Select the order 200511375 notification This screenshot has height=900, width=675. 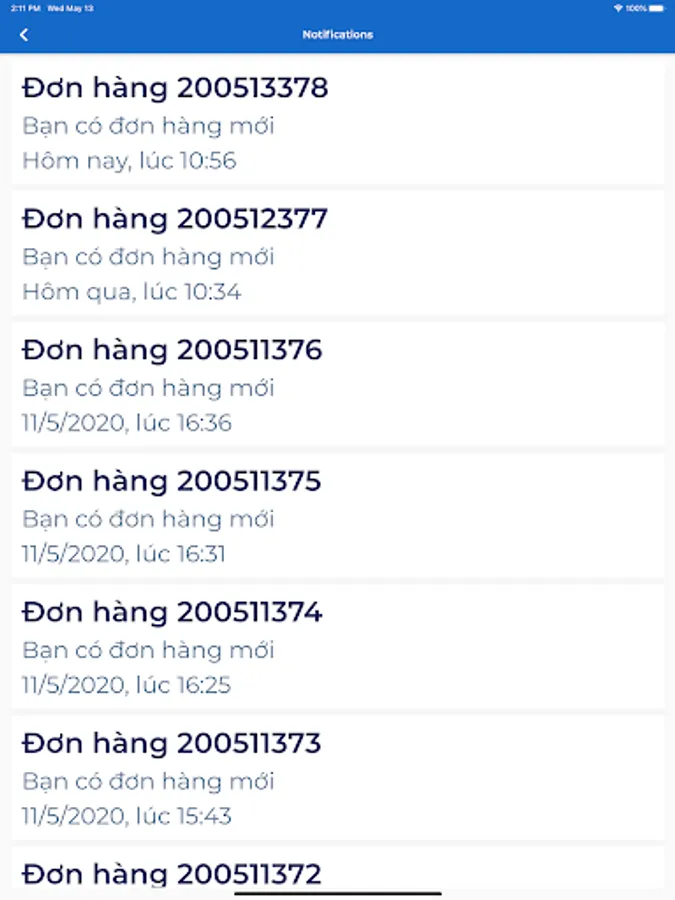337,516
